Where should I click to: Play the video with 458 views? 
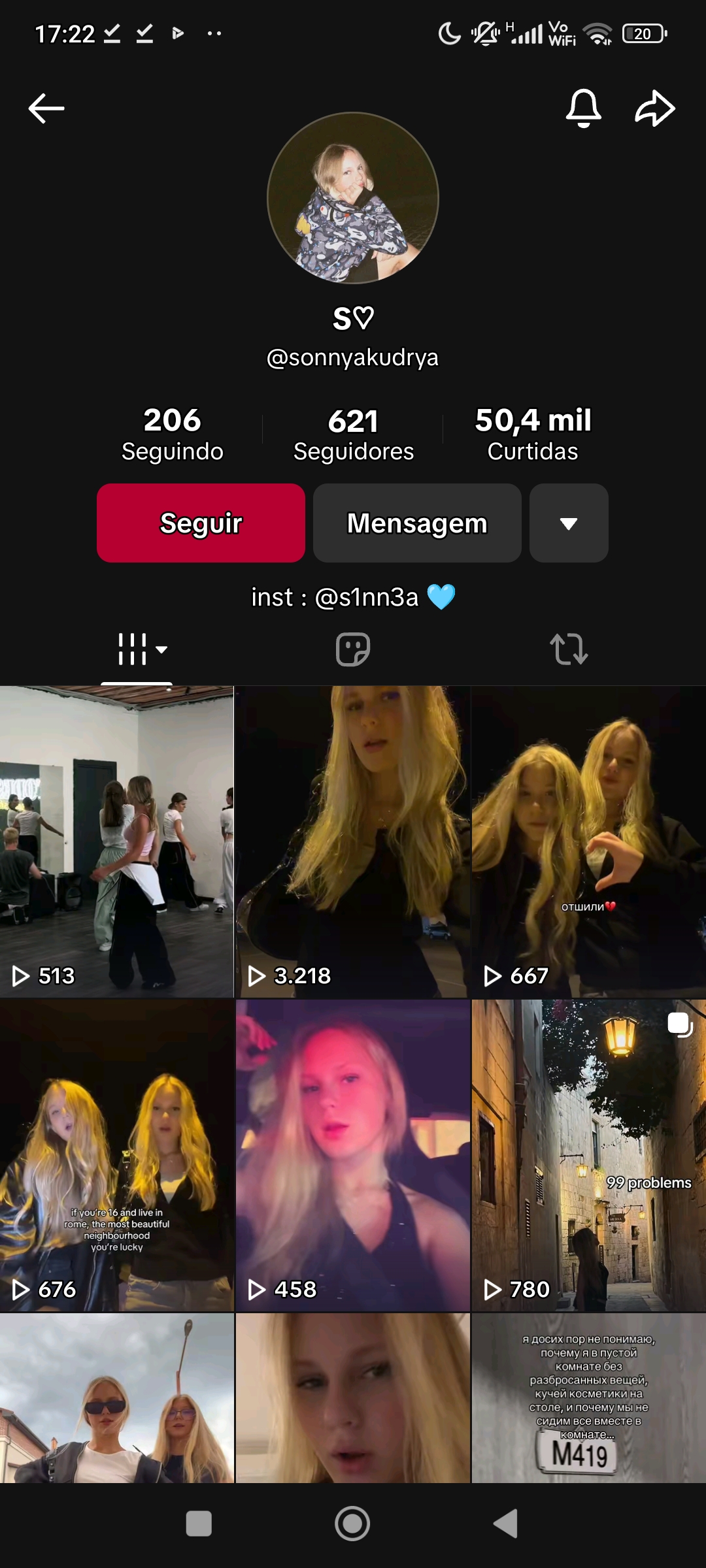coord(353,1155)
